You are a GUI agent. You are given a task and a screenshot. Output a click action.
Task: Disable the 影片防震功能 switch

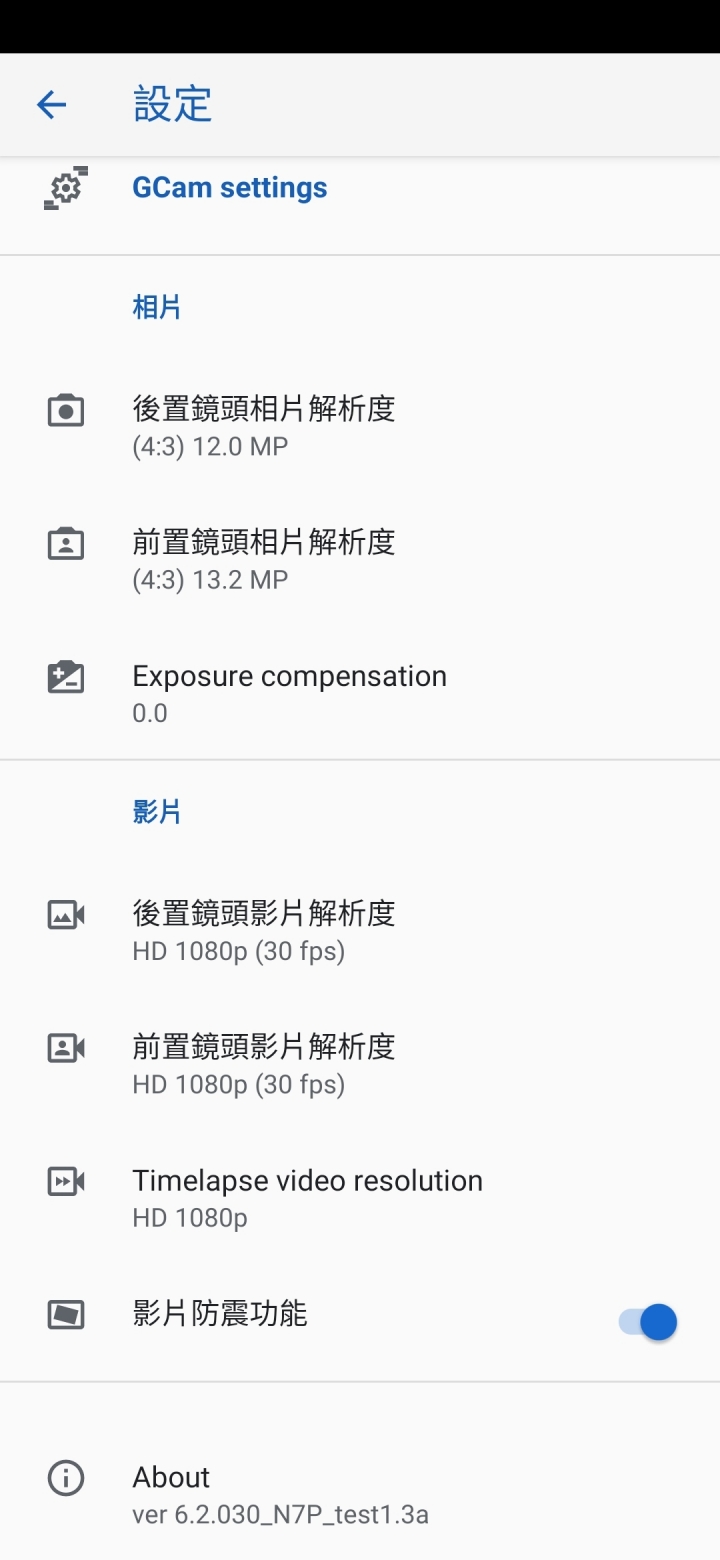648,1322
